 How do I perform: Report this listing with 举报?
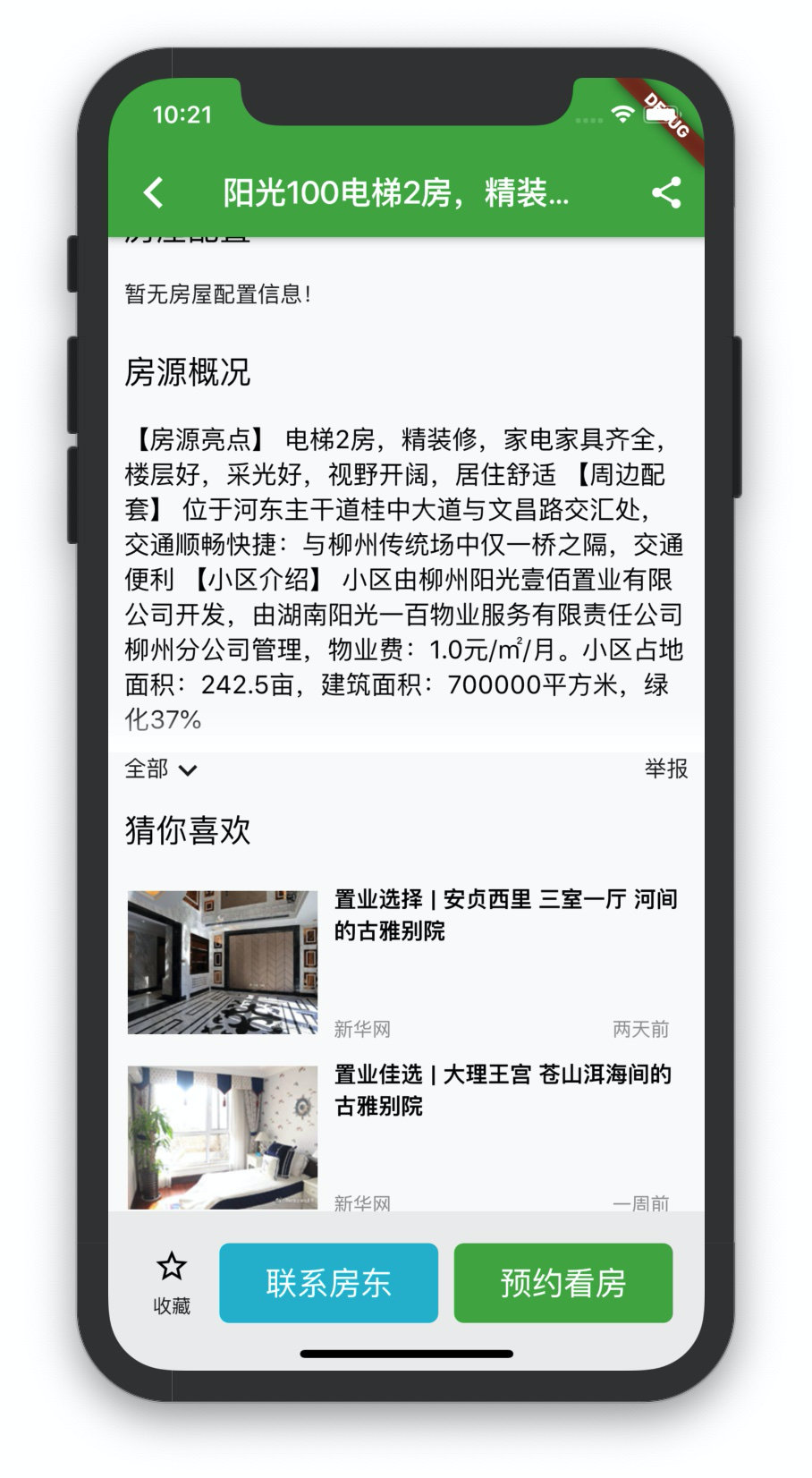coord(666,769)
